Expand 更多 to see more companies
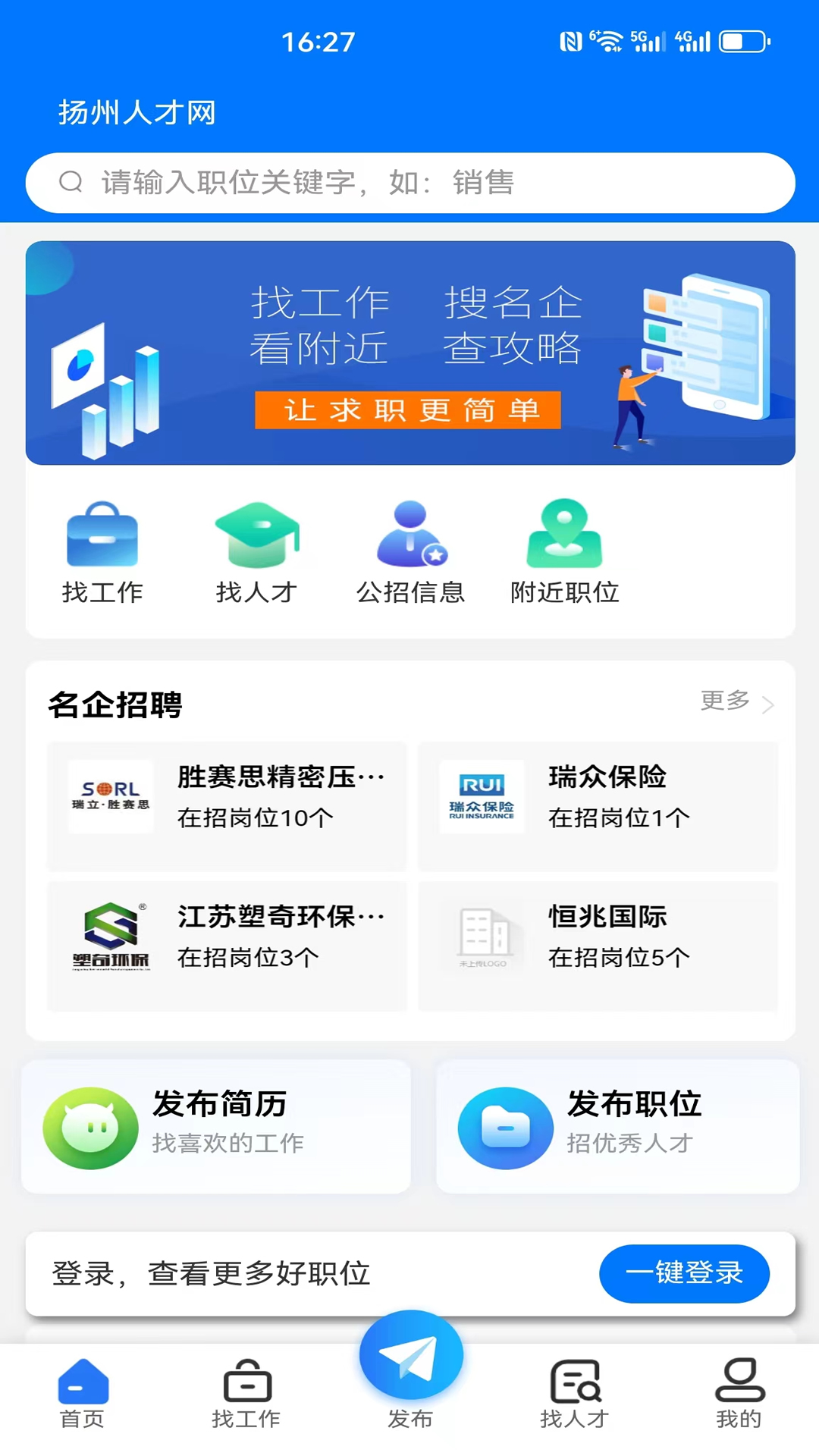Viewport: 819px width, 1456px height. click(x=726, y=702)
